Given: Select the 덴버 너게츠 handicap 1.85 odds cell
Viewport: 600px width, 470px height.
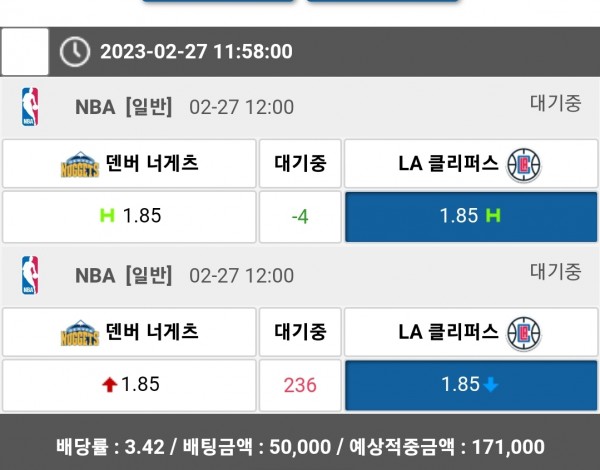Looking at the screenshot, I should click(x=129, y=216).
